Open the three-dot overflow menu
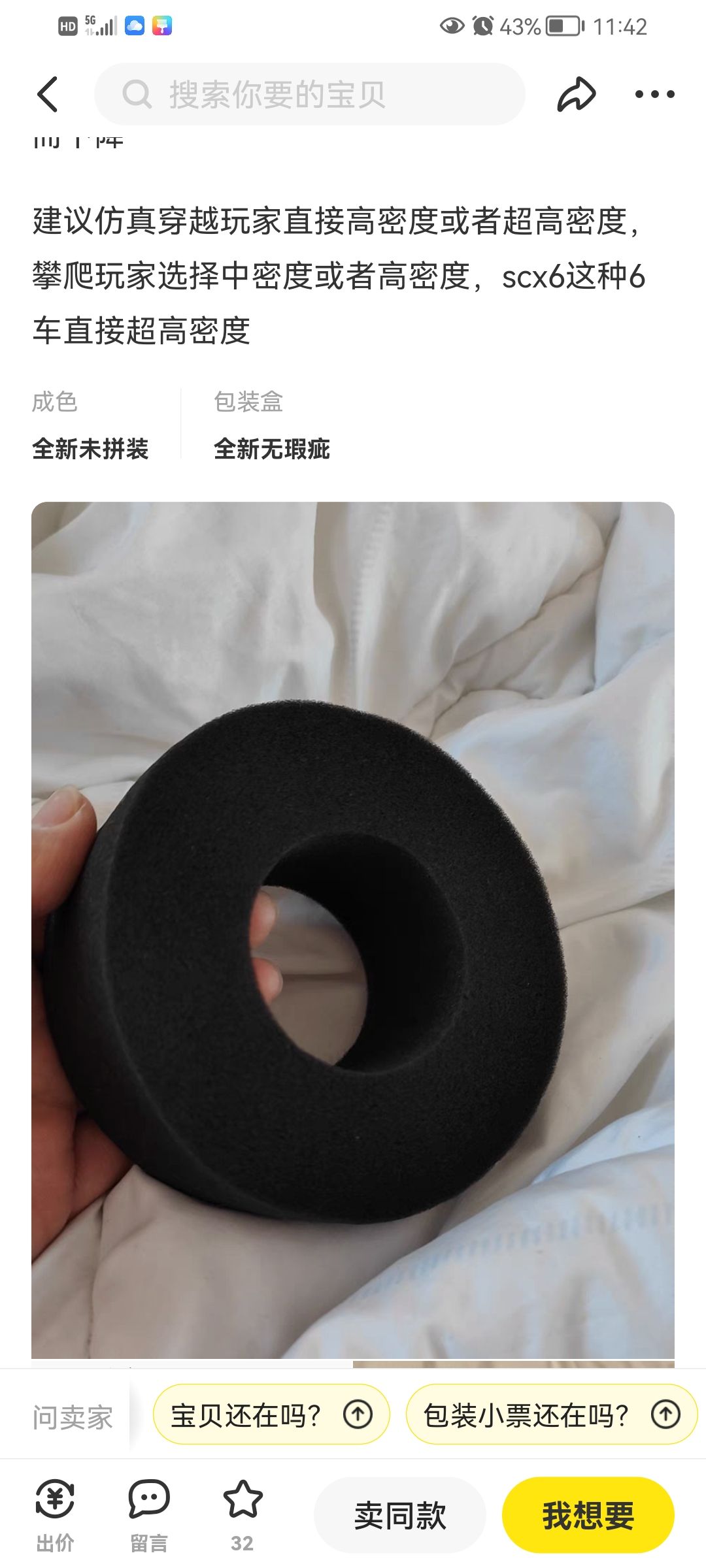 [x=654, y=94]
